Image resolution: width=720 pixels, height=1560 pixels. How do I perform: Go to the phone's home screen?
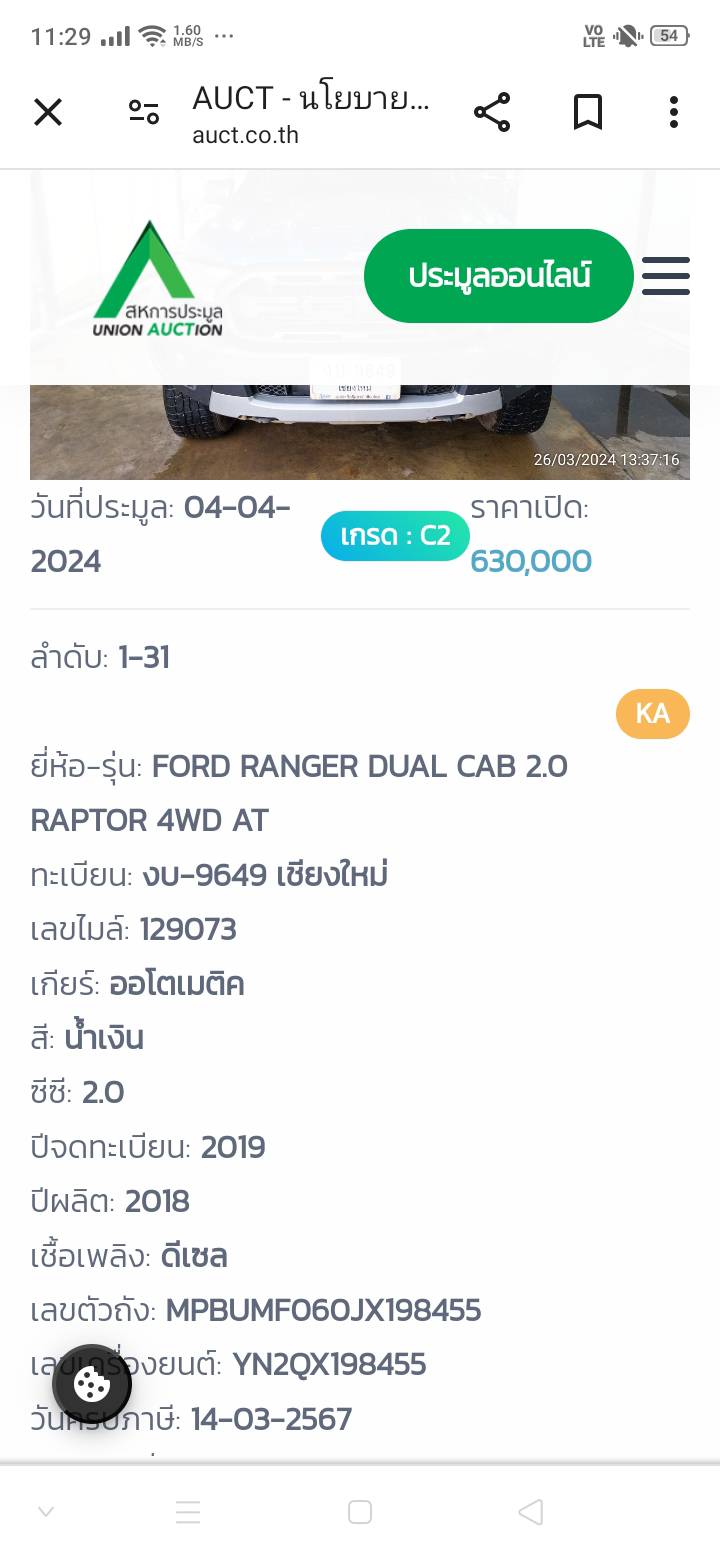point(360,1512)
